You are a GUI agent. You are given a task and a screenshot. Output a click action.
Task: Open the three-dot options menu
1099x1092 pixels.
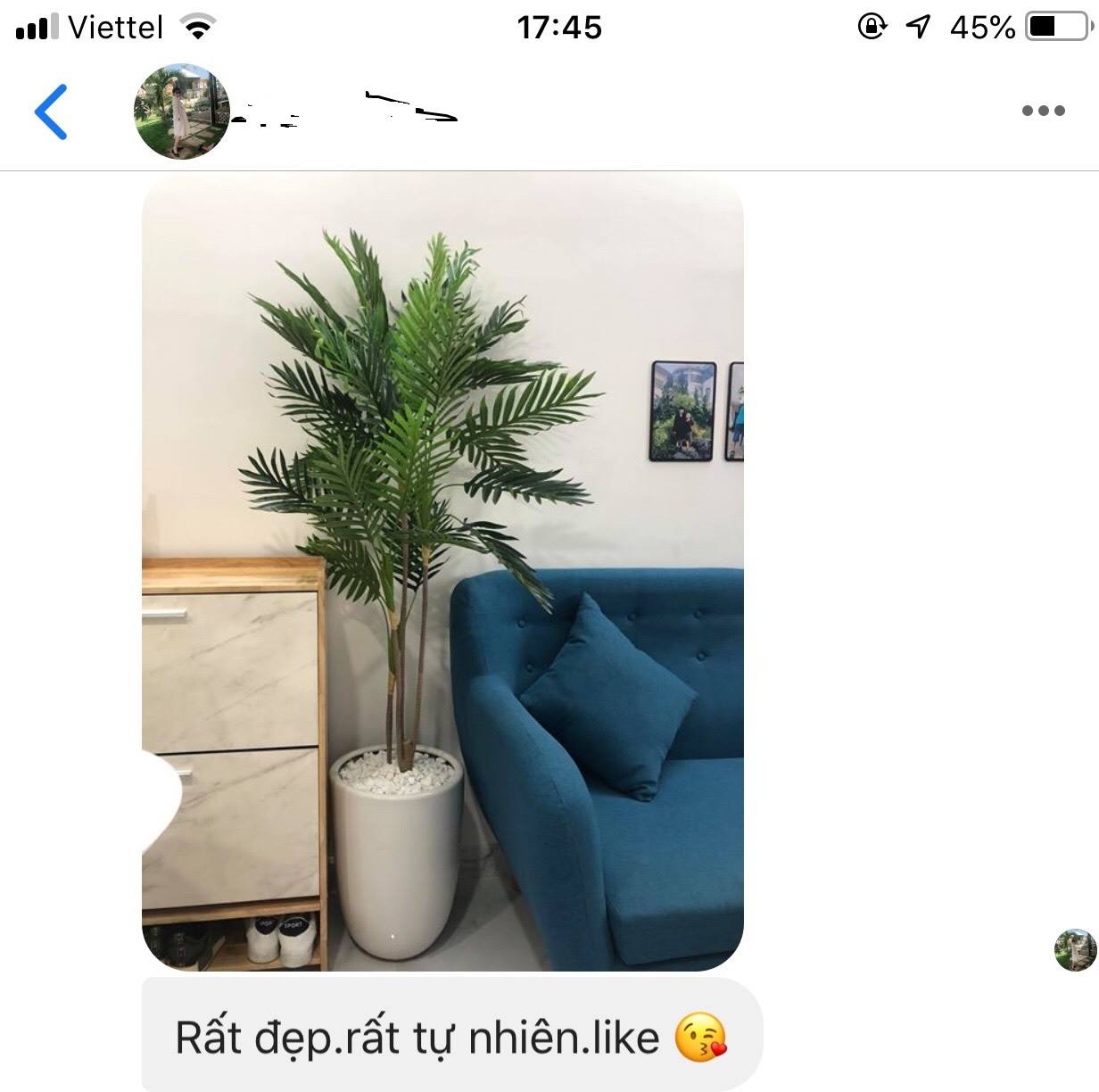coord(1043,111)
